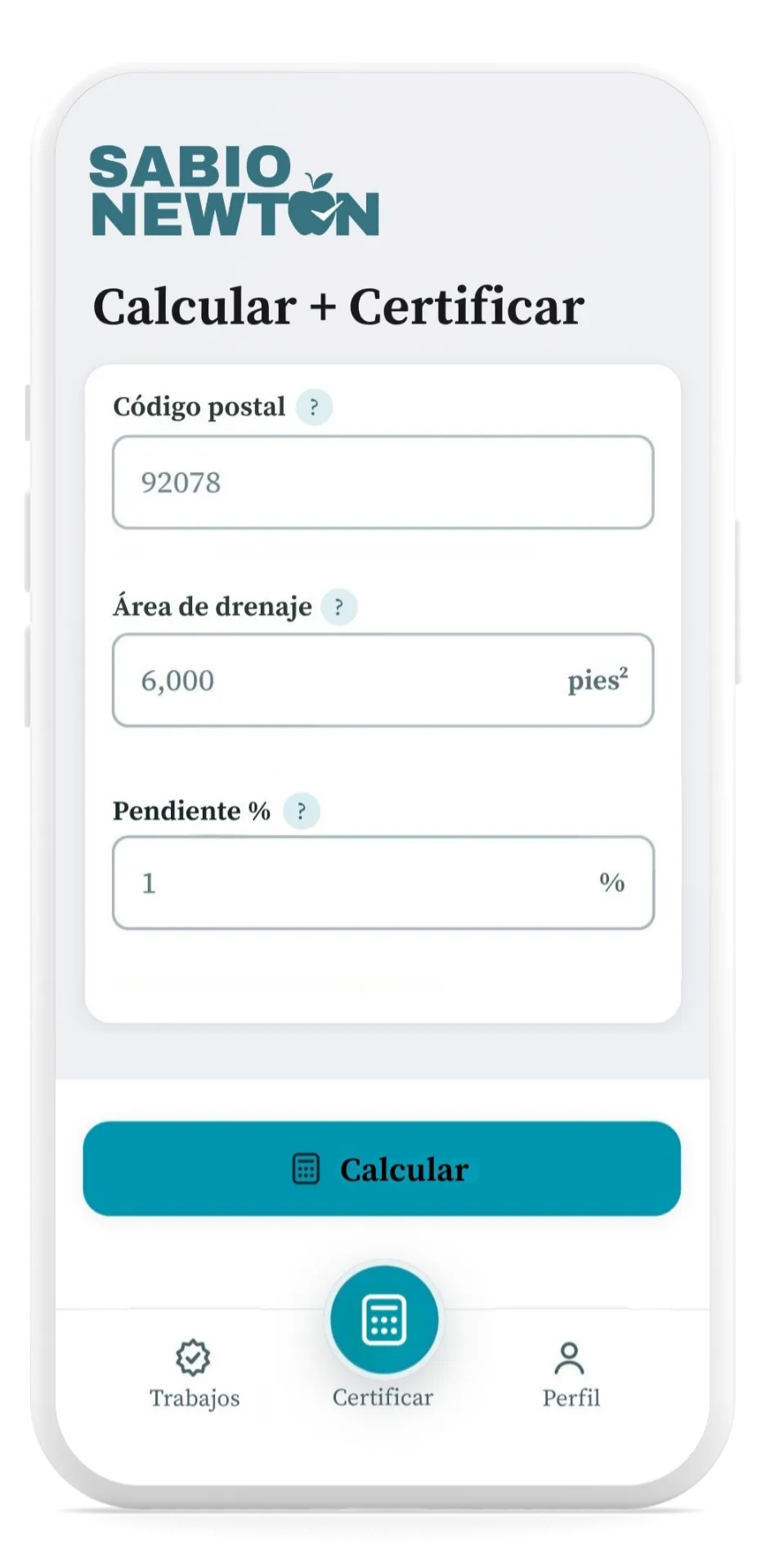This screenshot has height=1568, width=761.
Task: Show help for Área de drenaje
Action: click(x=339, y=607)
